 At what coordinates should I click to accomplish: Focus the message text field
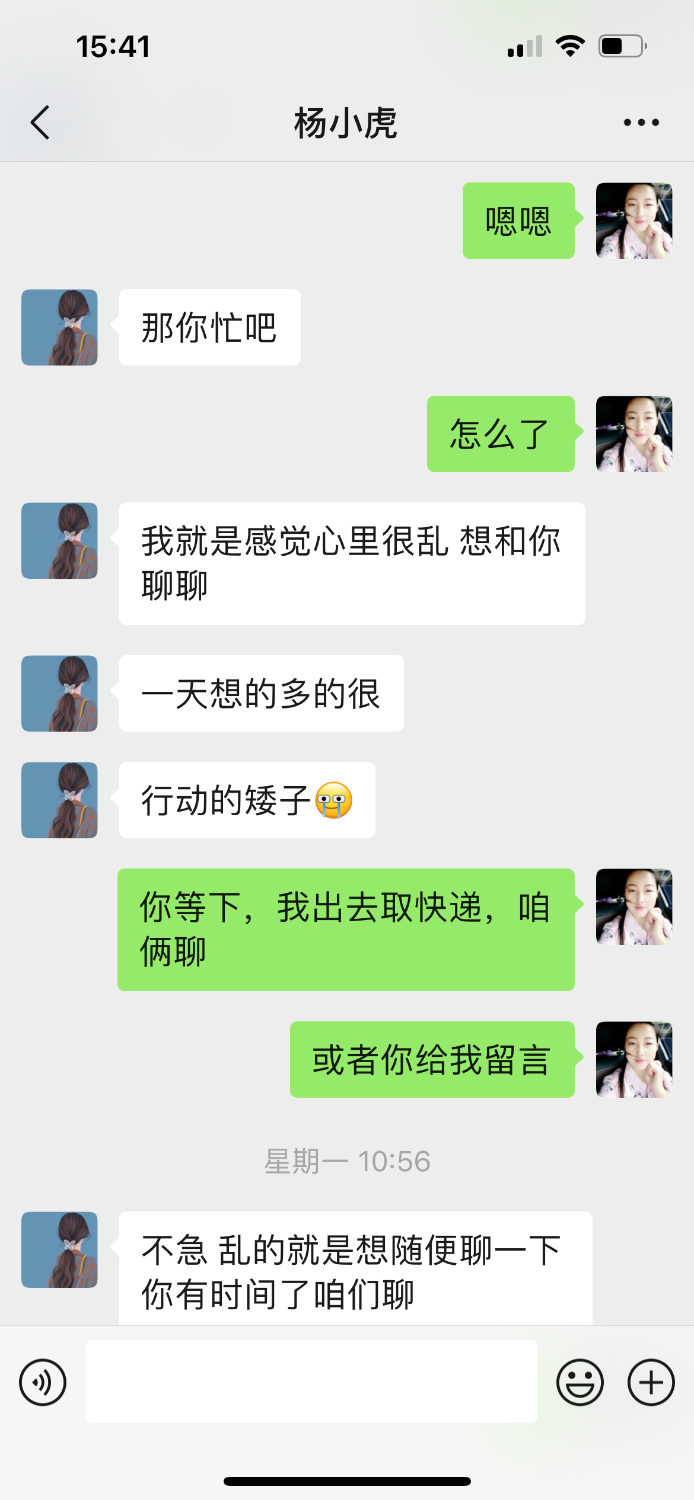point(311,1381)
